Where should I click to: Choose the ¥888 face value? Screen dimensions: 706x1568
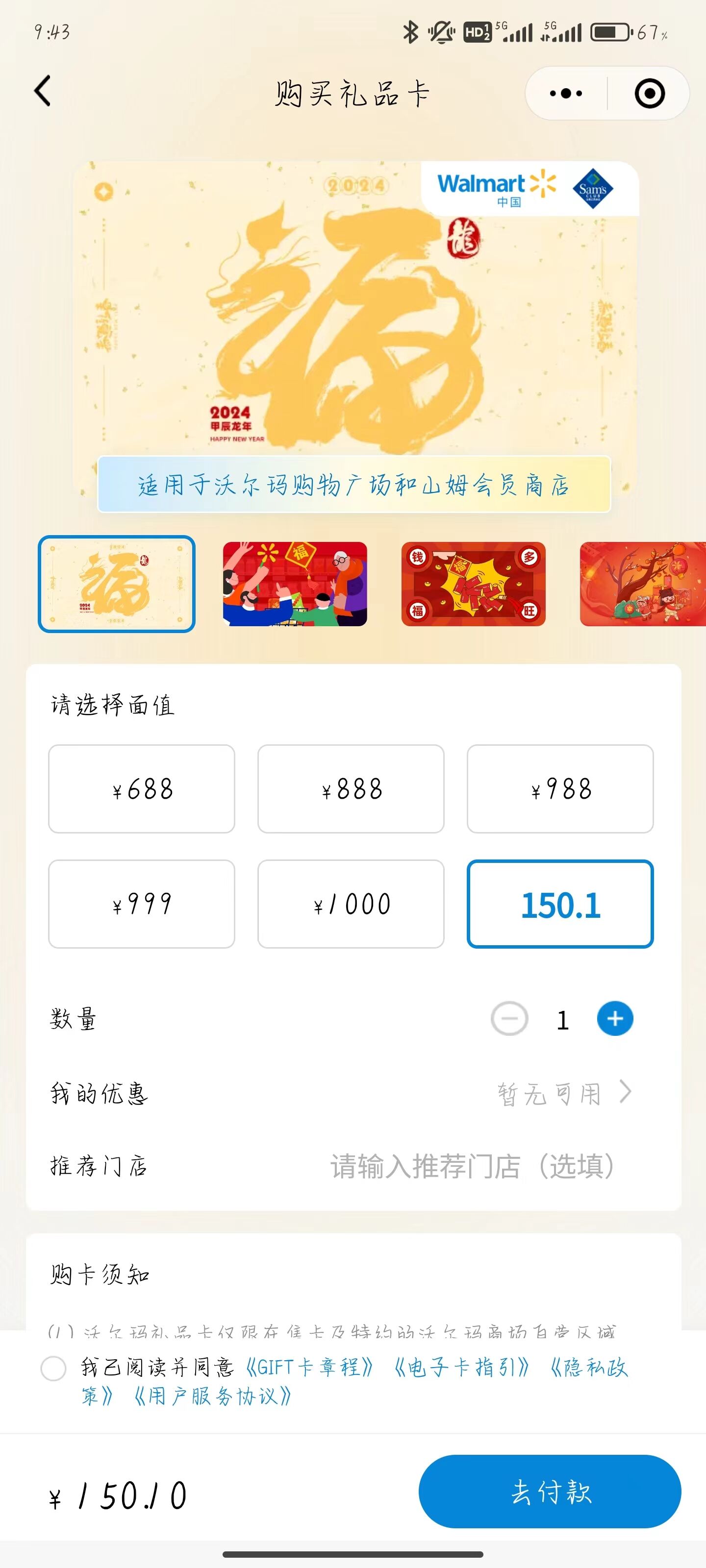click(x=351, y=789)
